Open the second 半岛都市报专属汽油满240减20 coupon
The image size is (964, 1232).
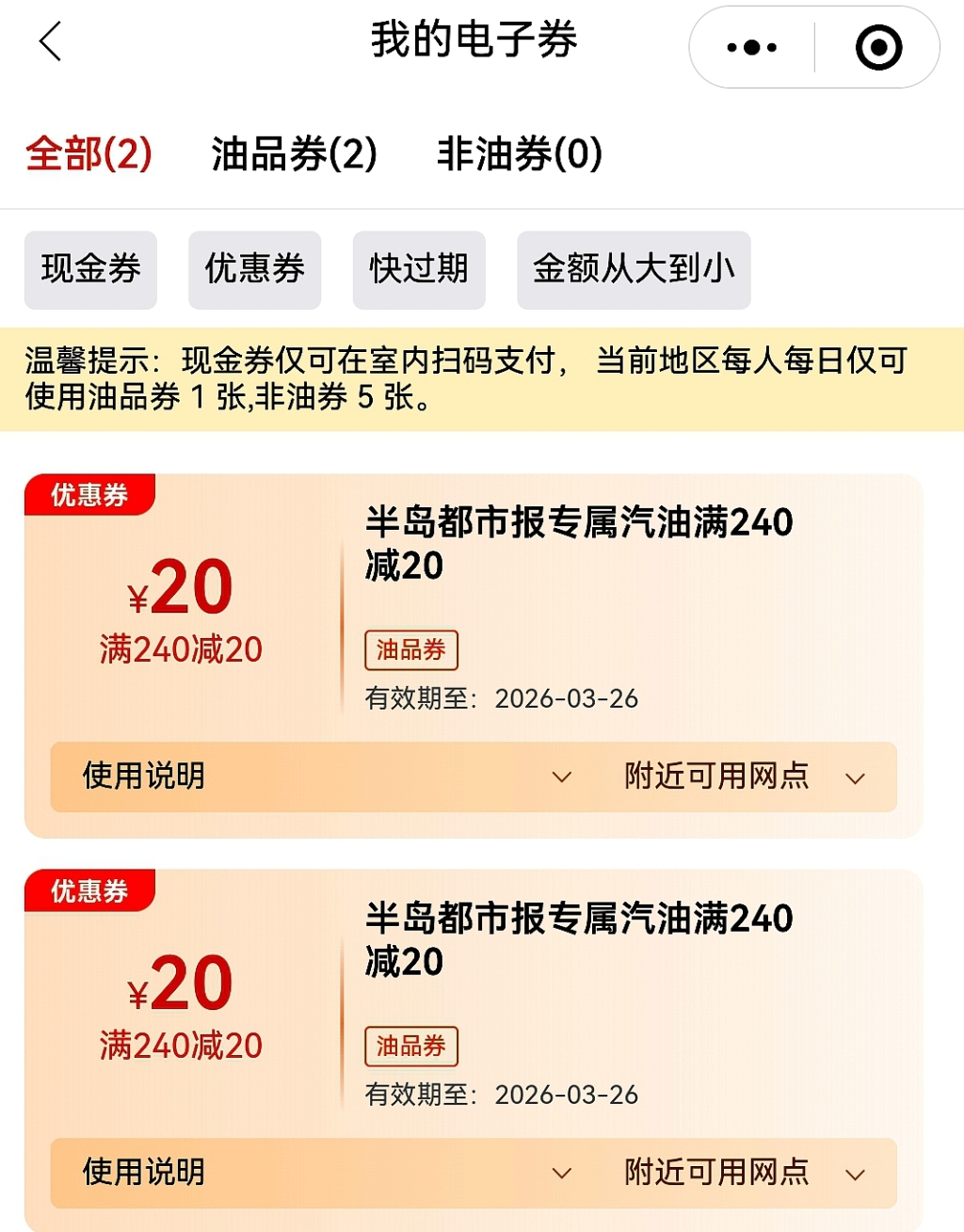click(x=578, y=938)
